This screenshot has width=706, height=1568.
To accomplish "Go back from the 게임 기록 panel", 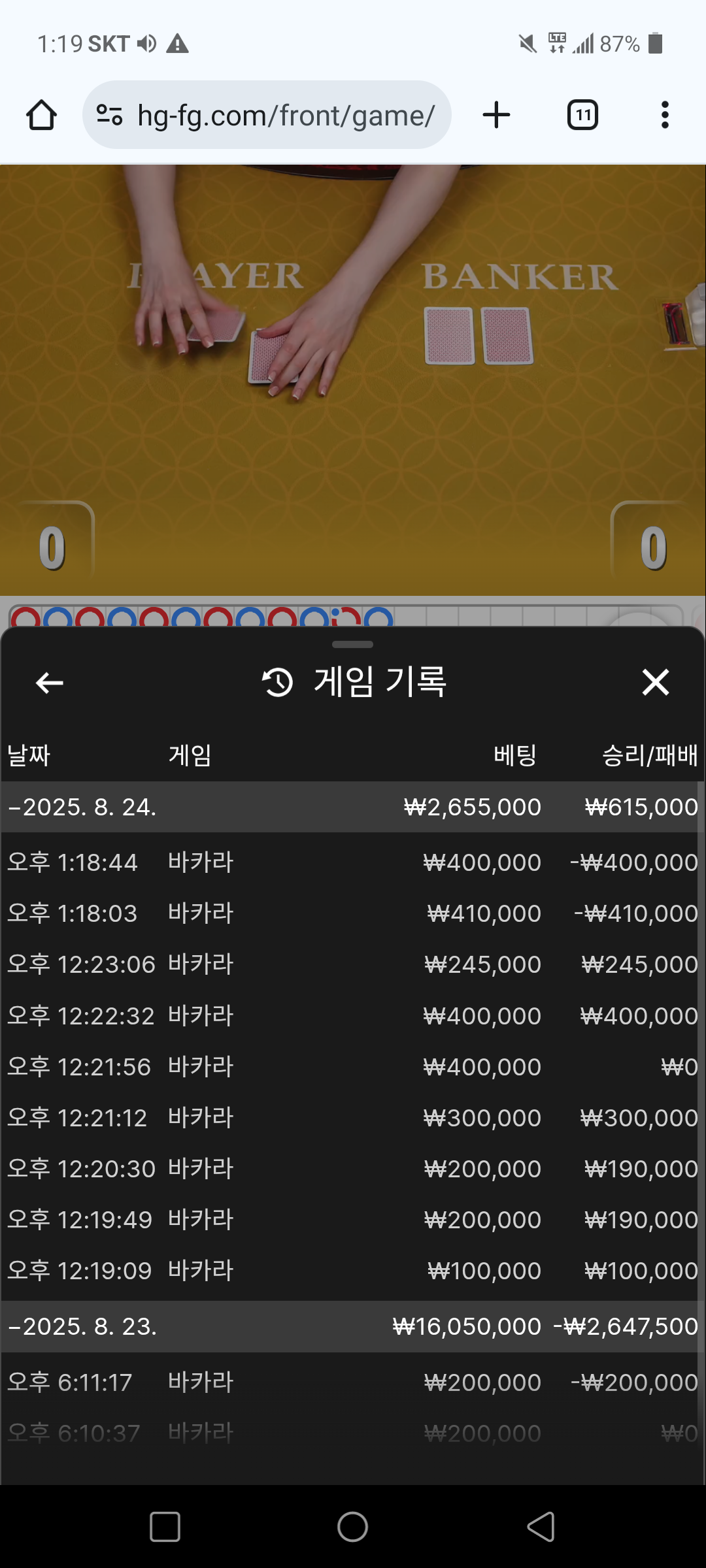I will click(x=49, y=683).
